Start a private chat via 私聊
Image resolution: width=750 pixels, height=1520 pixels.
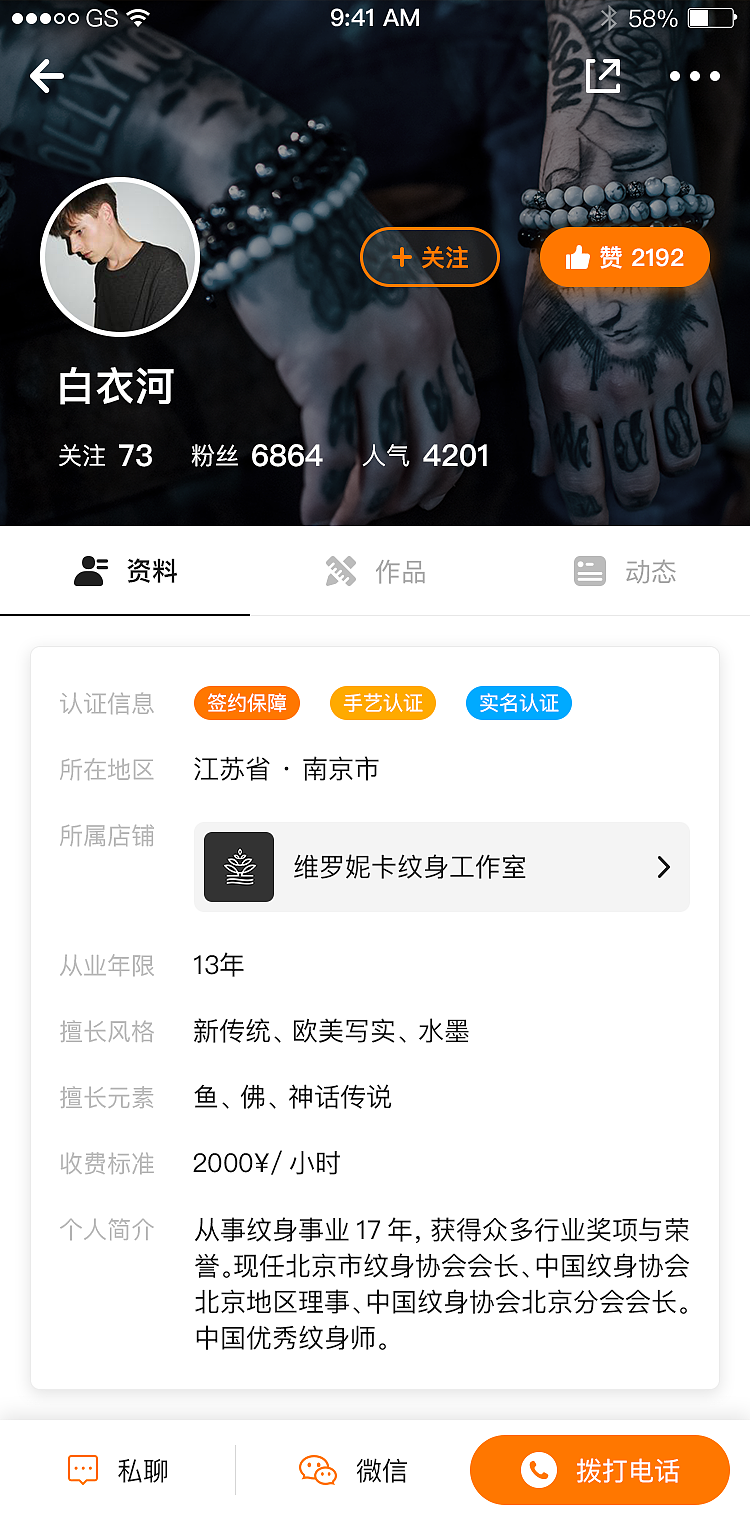[x=118, y=1470]
